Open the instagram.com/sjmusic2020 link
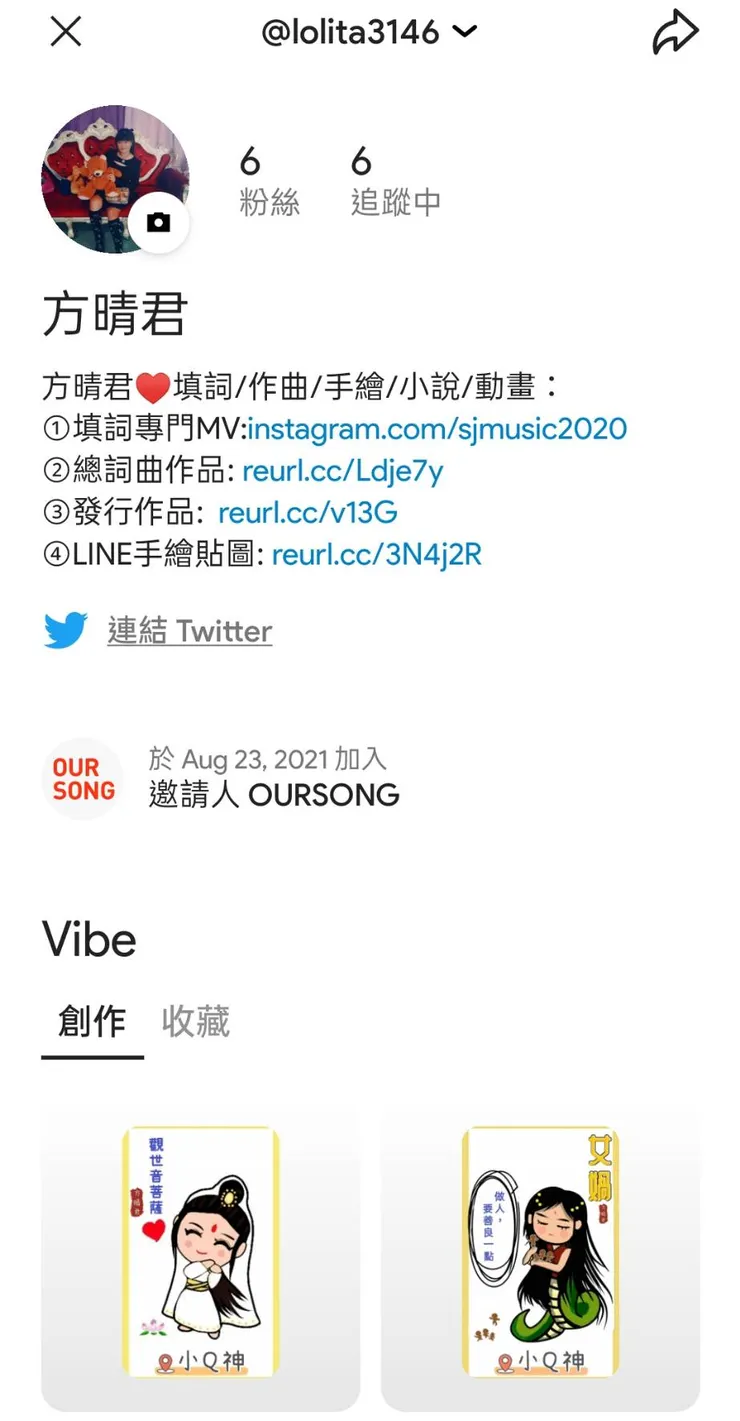Screen dimensions: 740x1421 437,428
